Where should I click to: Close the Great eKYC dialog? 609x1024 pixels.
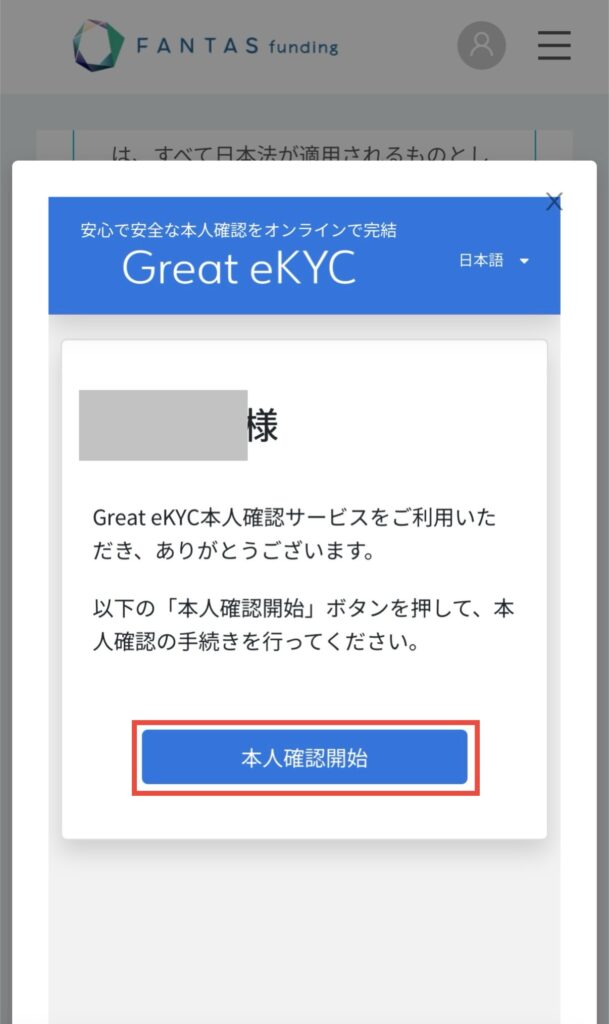point(554,202)
